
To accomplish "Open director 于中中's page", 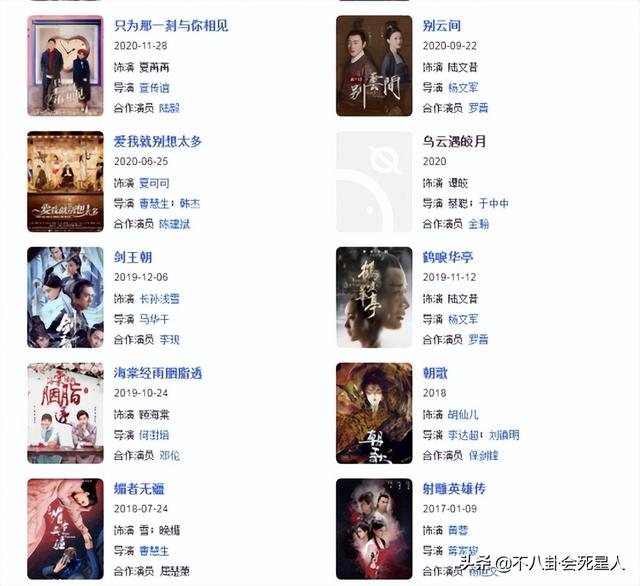I will (x=493, y=203).
